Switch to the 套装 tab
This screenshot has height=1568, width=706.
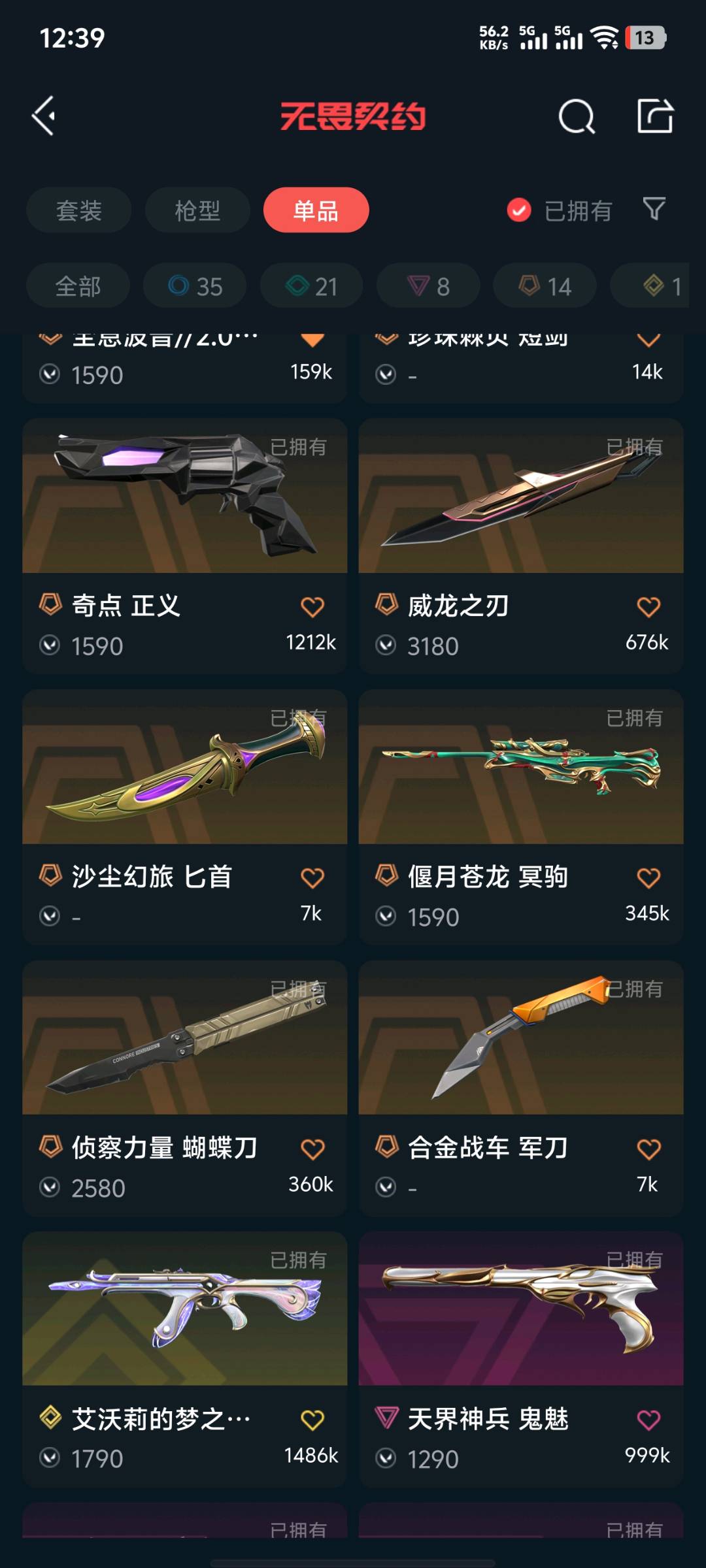[x=79, y=210]
